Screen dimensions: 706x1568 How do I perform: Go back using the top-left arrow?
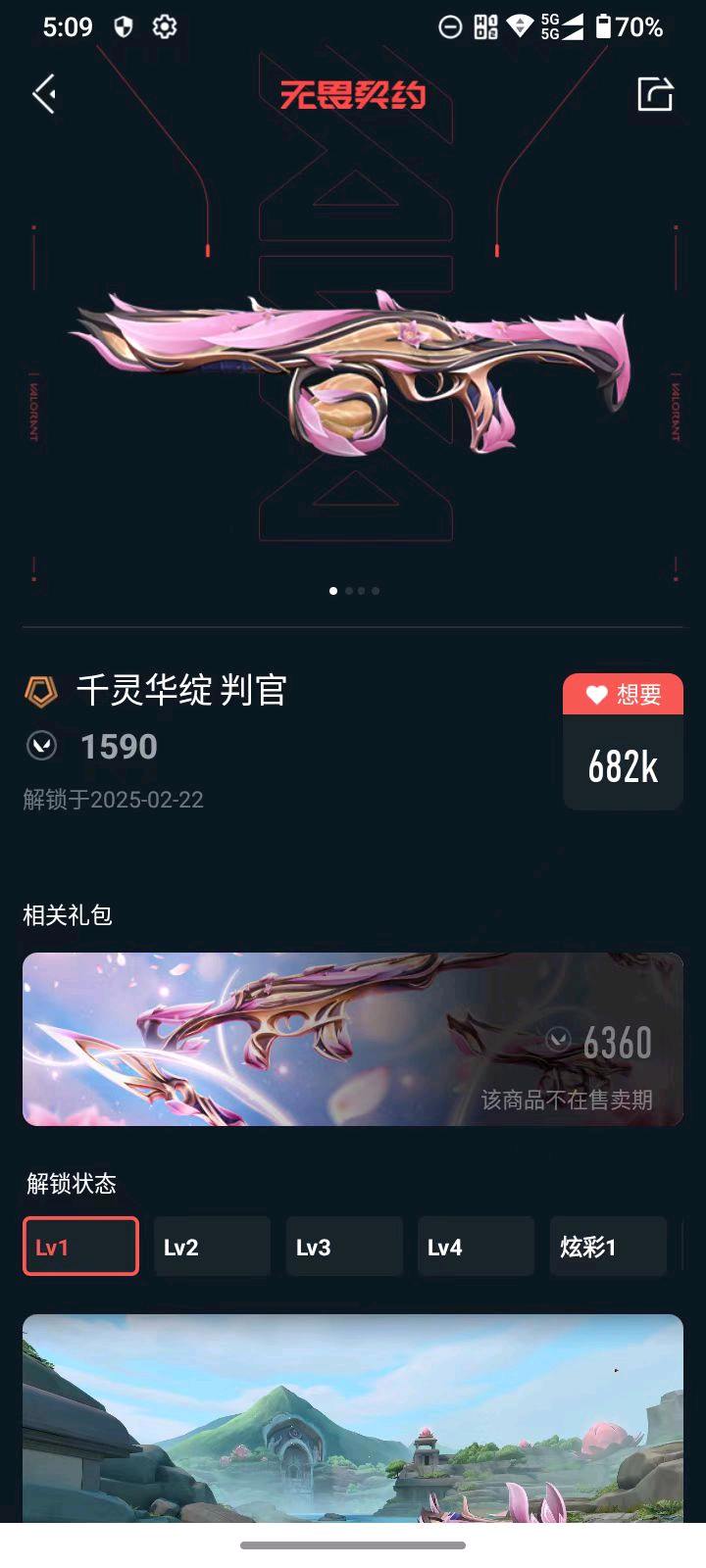click(x=44, y=94)
